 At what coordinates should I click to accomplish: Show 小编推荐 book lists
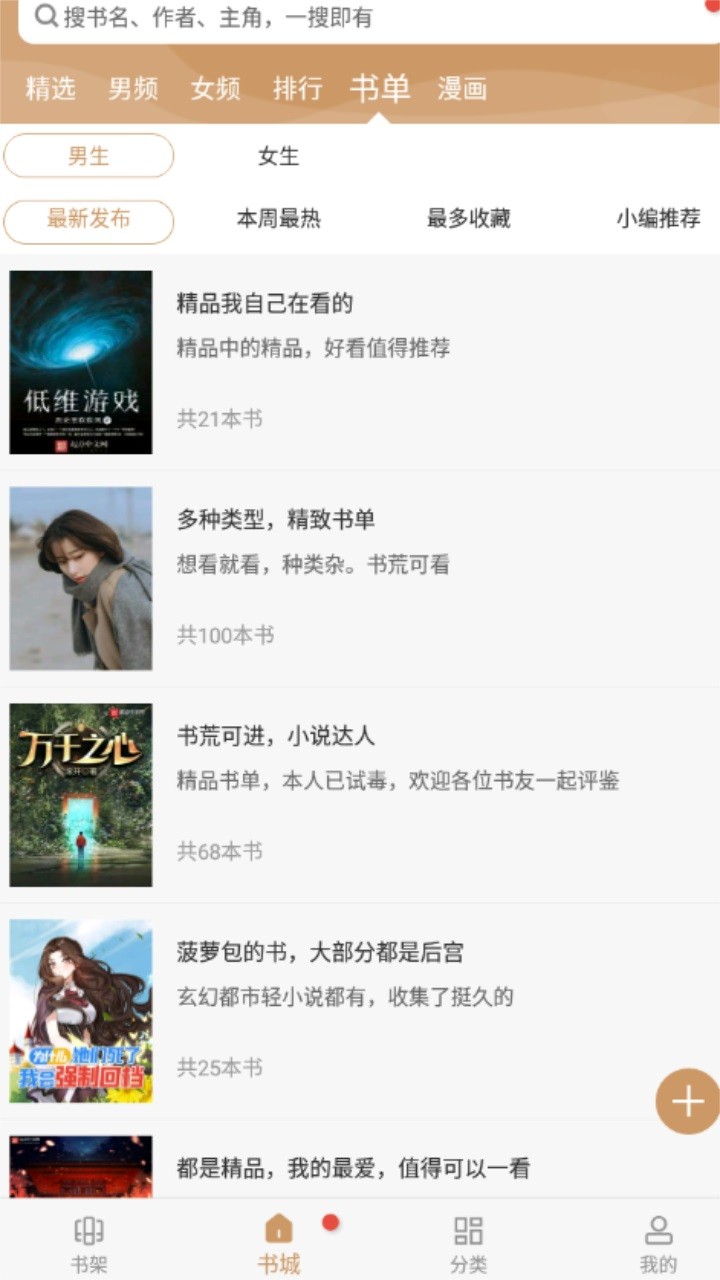pyautogui.click(x=657, y=219)
